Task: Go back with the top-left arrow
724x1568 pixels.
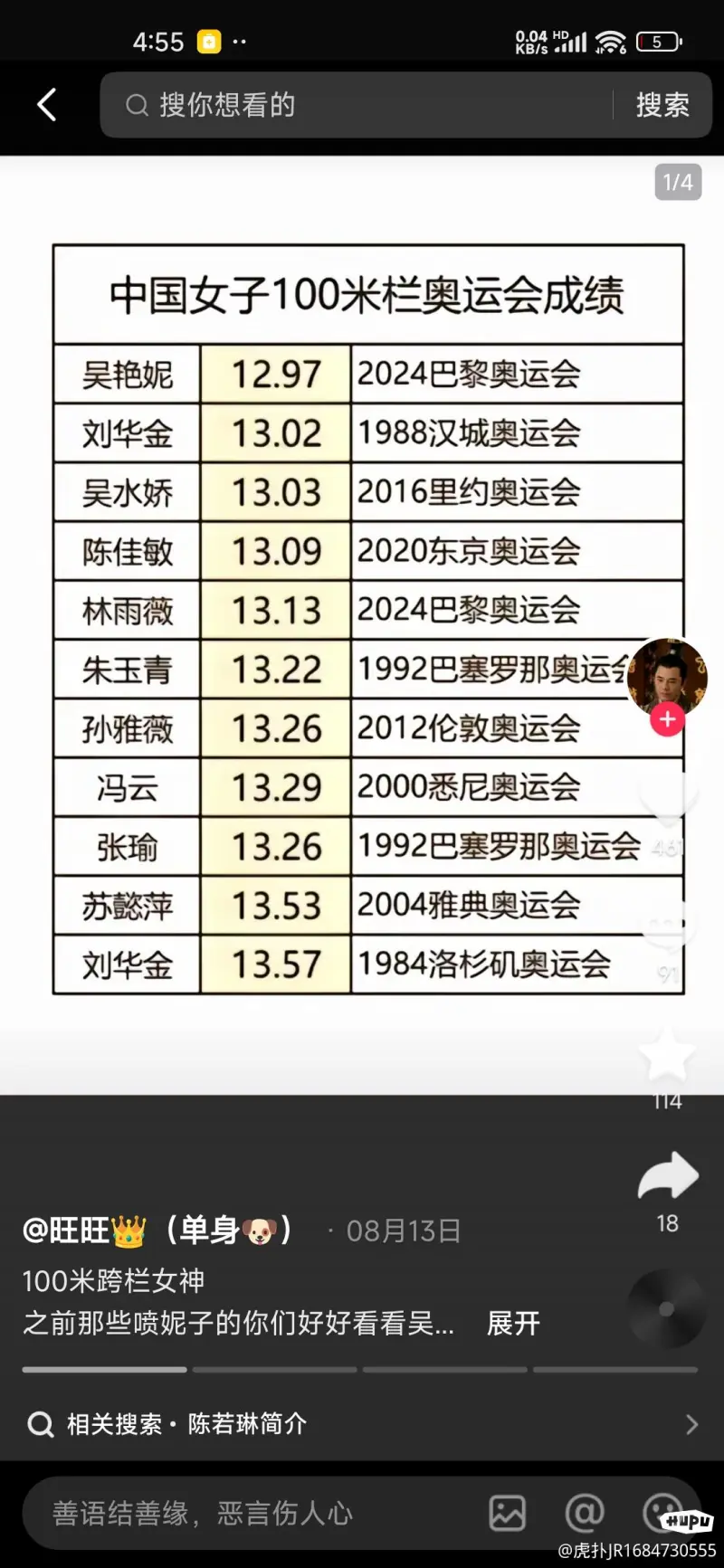Action: coord(47,105)
